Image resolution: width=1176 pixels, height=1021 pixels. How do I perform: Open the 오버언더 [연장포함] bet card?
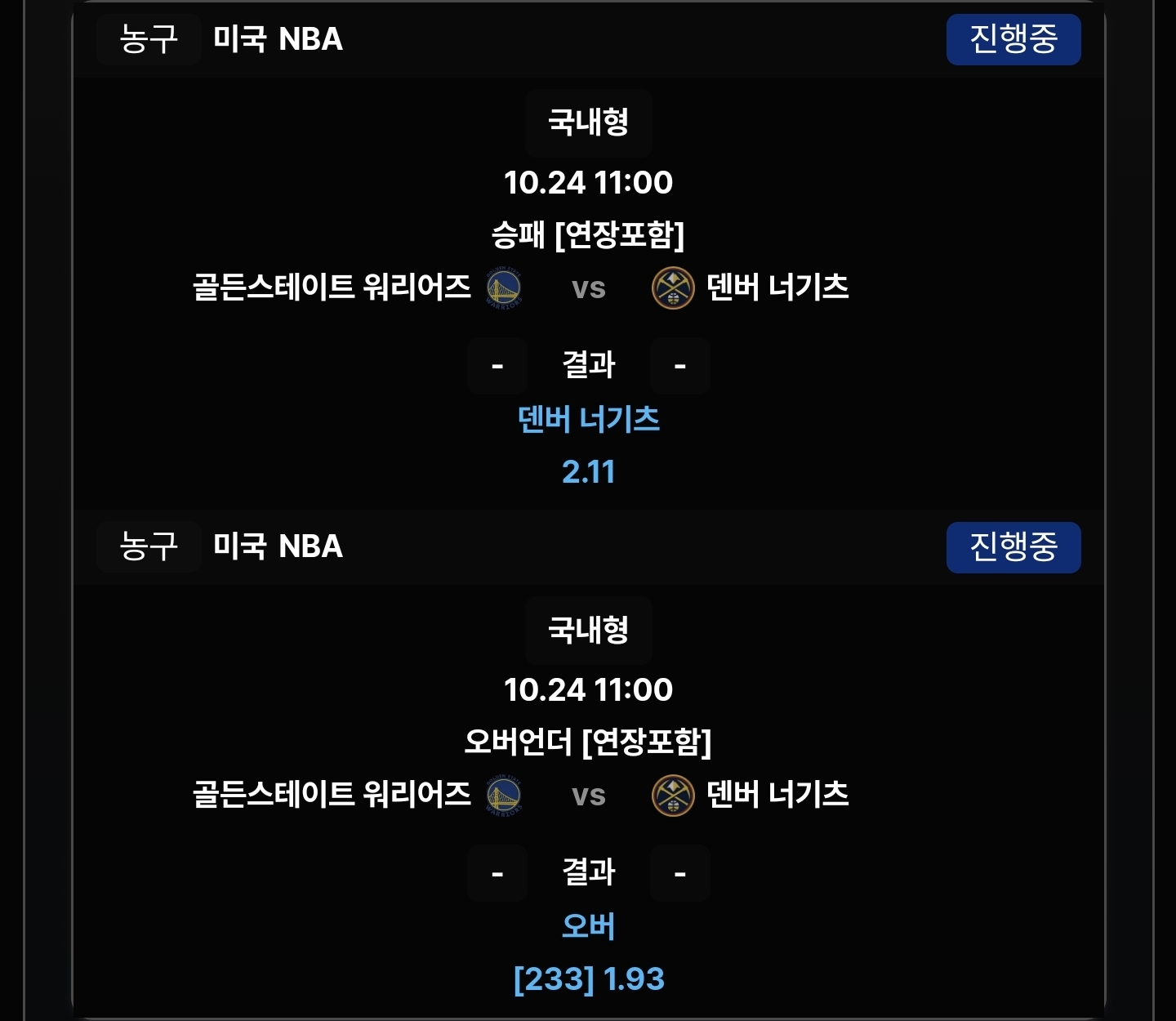click(588, 742)
